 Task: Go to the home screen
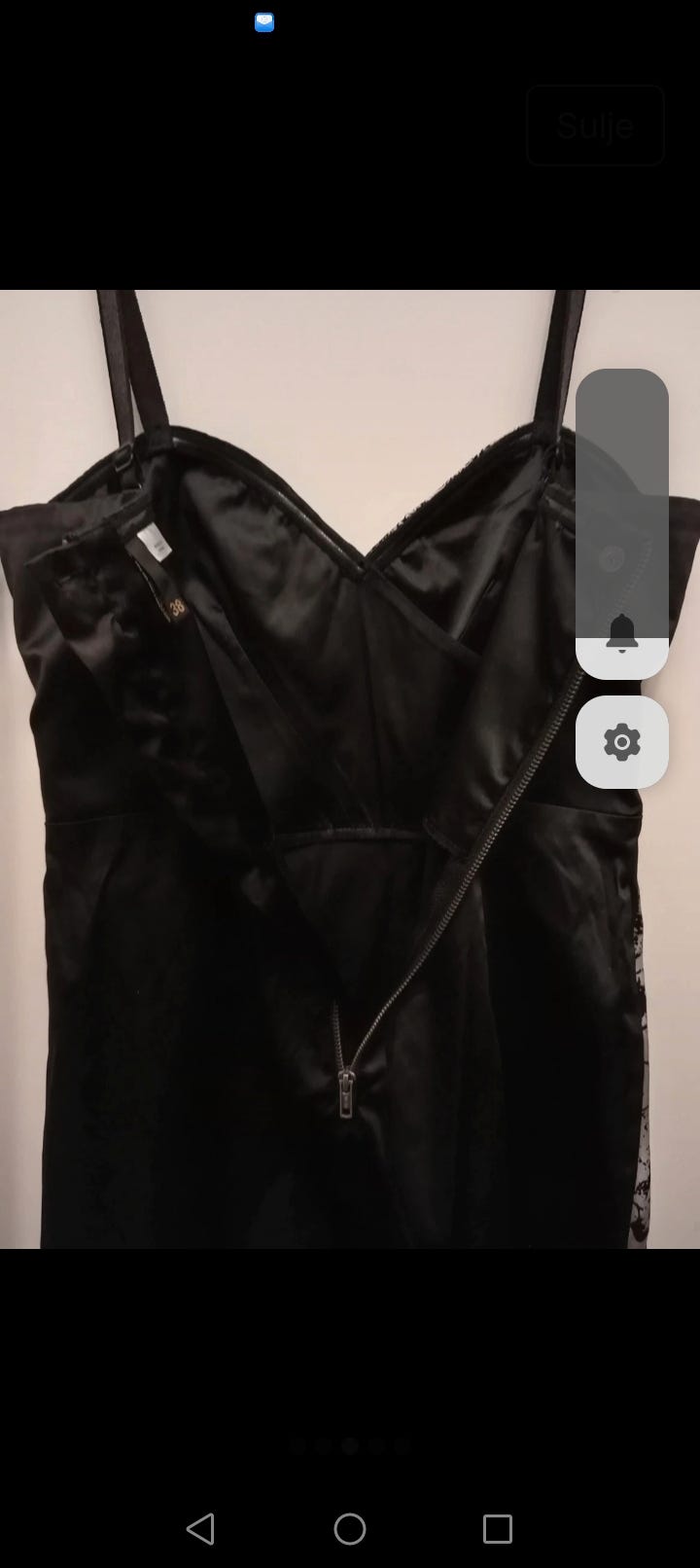coord(350,1528)
